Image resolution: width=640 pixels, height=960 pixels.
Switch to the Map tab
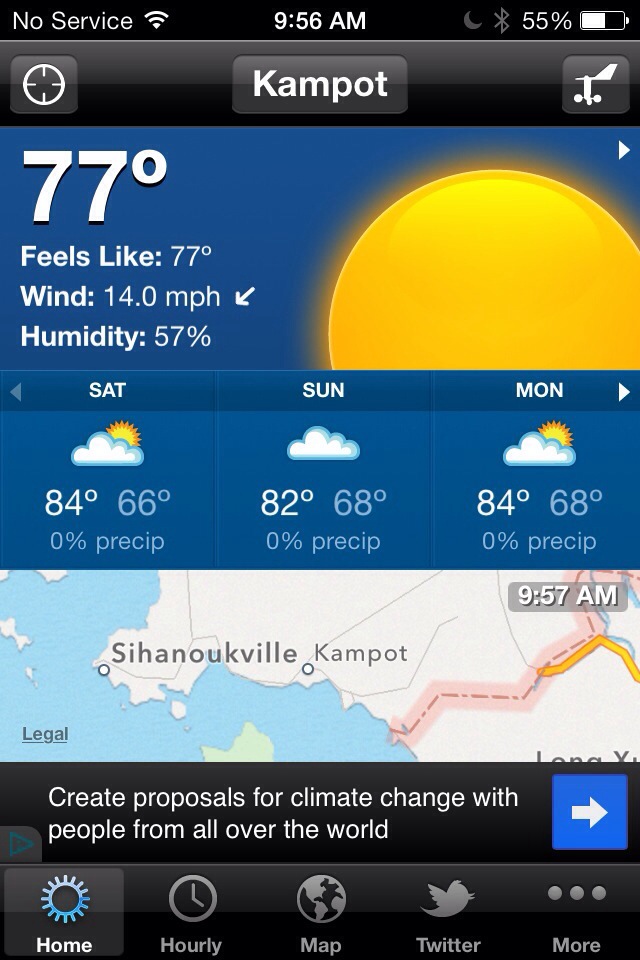pos(320,912)
